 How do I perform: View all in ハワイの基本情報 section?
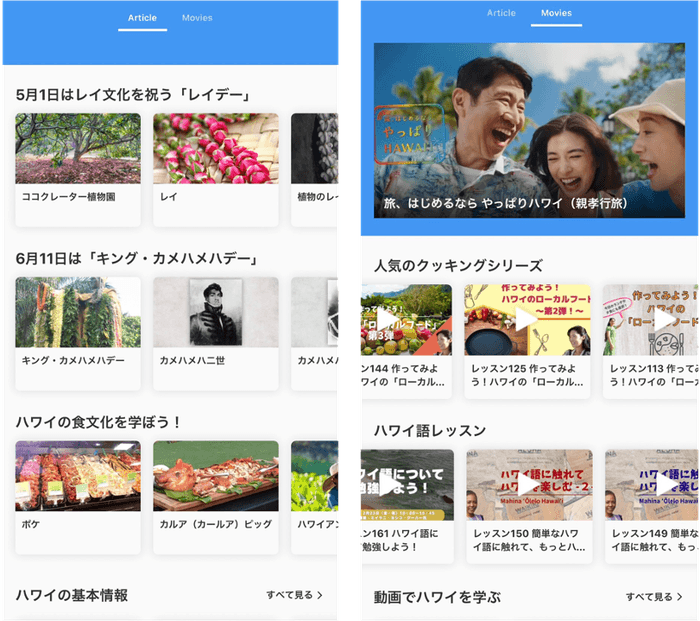pos(294,595)
